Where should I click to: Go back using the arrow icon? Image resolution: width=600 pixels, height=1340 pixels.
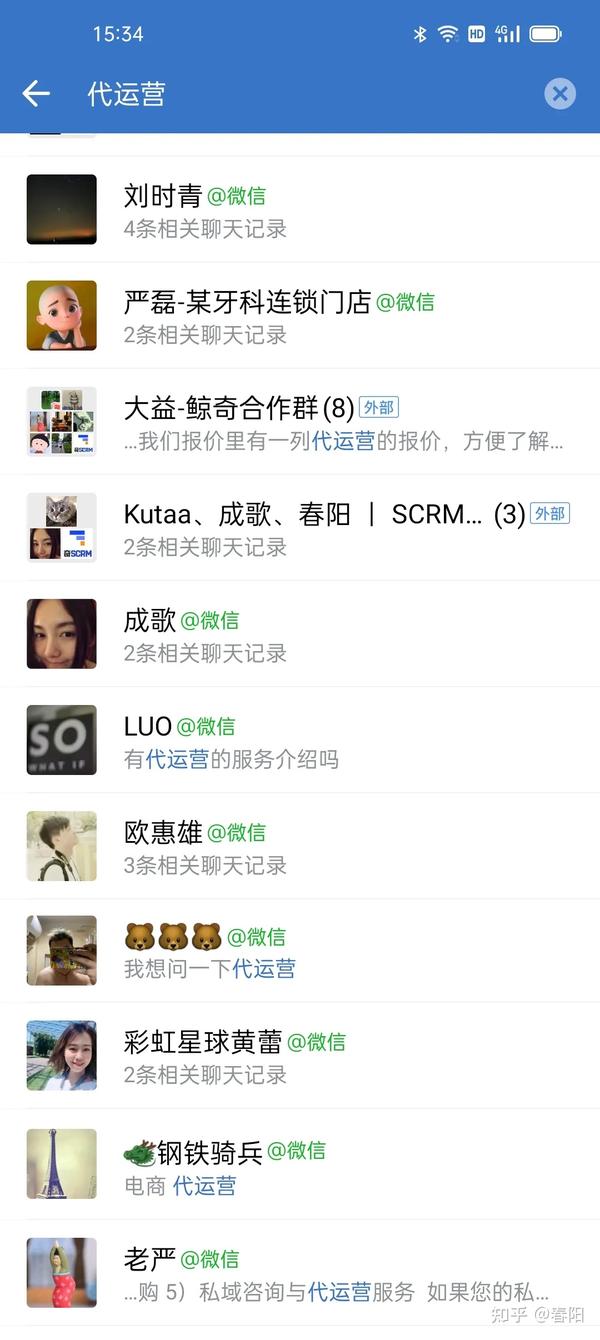[36, 94]
